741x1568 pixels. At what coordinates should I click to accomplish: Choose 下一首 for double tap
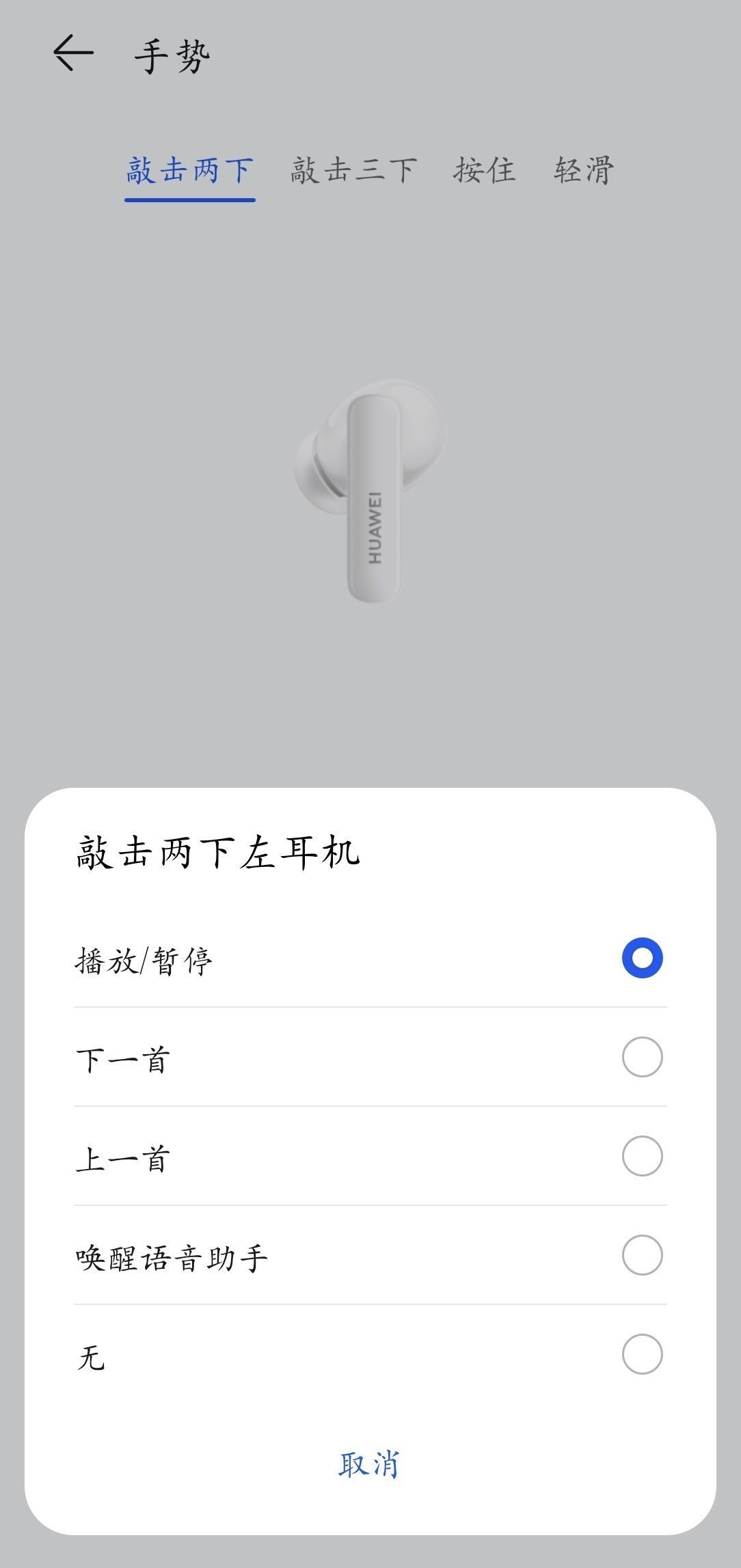[x=642, y=1057]
